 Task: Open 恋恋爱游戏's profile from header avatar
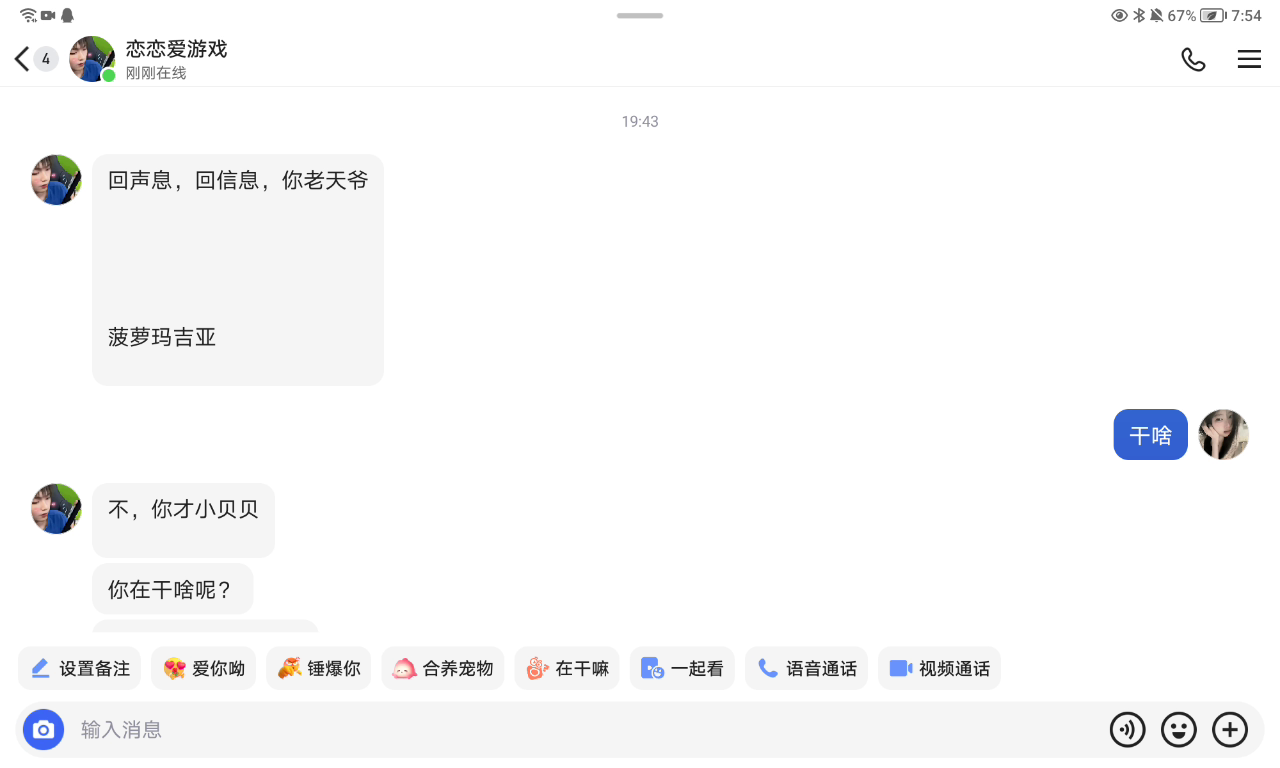coord(92,59)
